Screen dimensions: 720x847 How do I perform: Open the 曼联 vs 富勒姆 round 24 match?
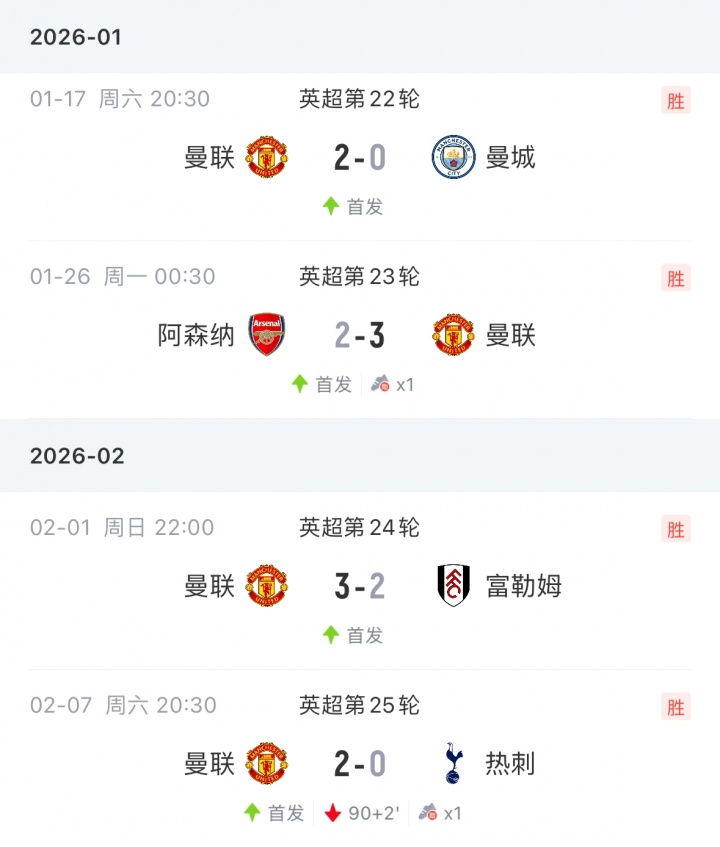[360, 586]
